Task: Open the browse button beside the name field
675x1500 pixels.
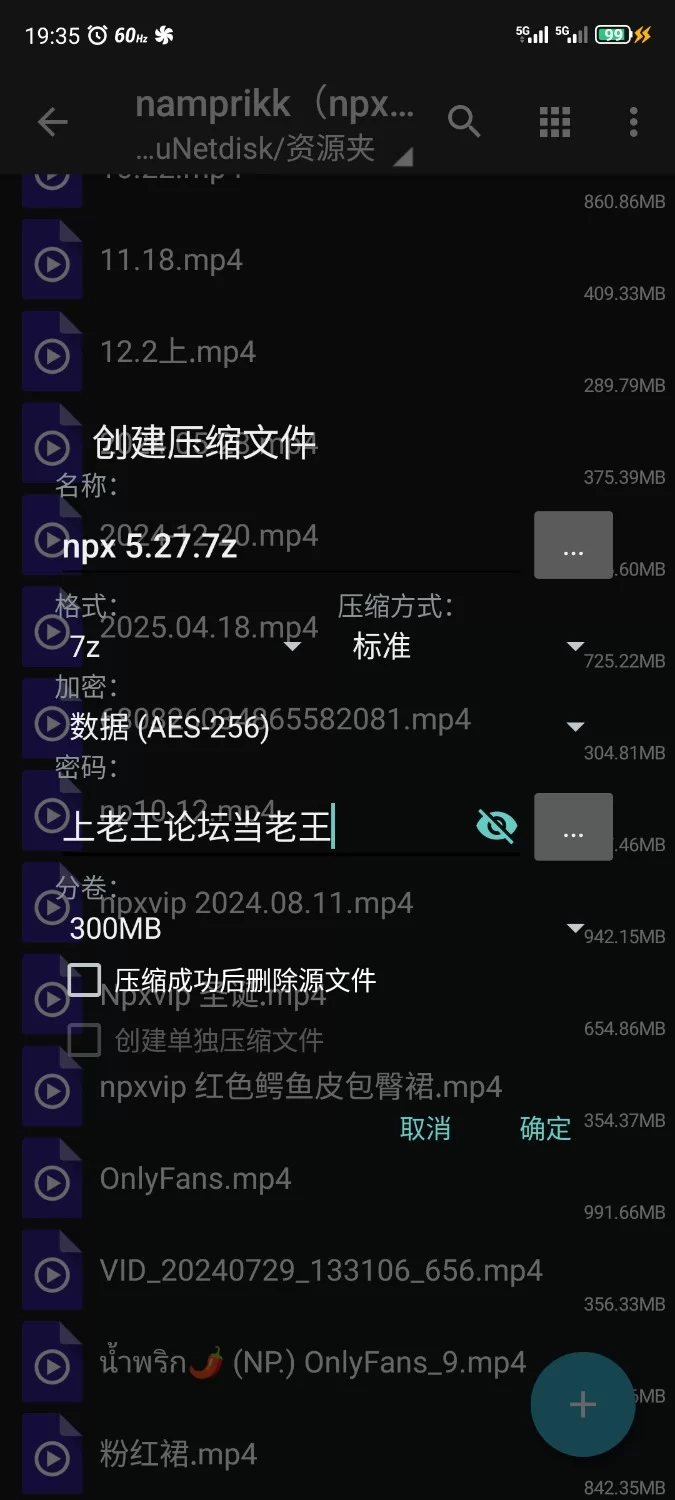Action: 573,545
